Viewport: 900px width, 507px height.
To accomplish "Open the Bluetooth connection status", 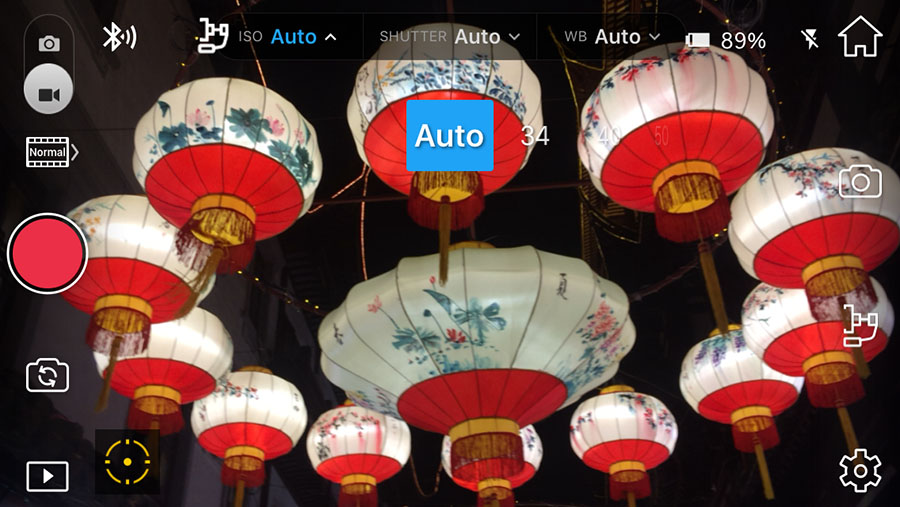I will [x=119, y=38].
